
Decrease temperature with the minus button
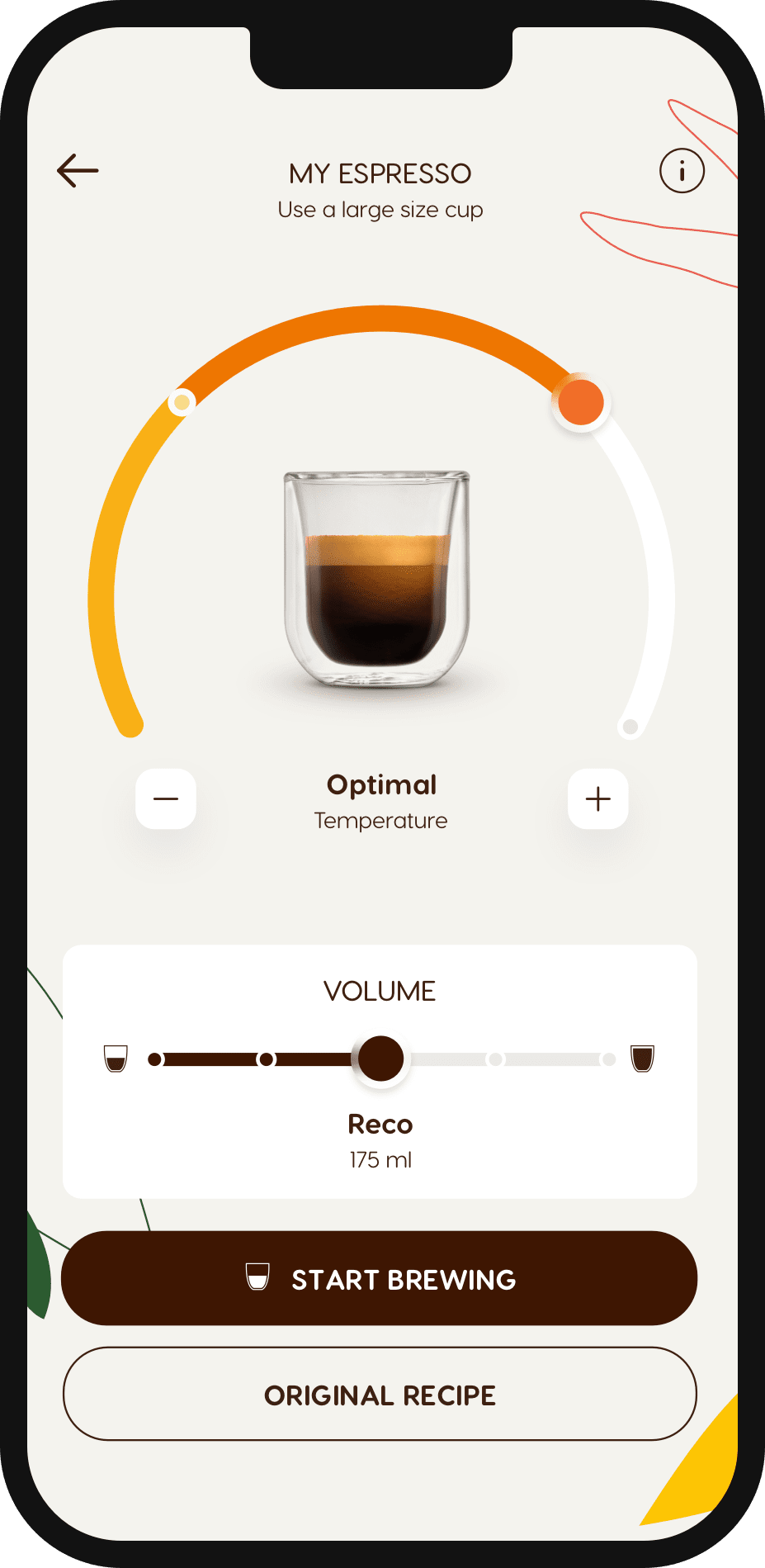(x=166, y=799)
